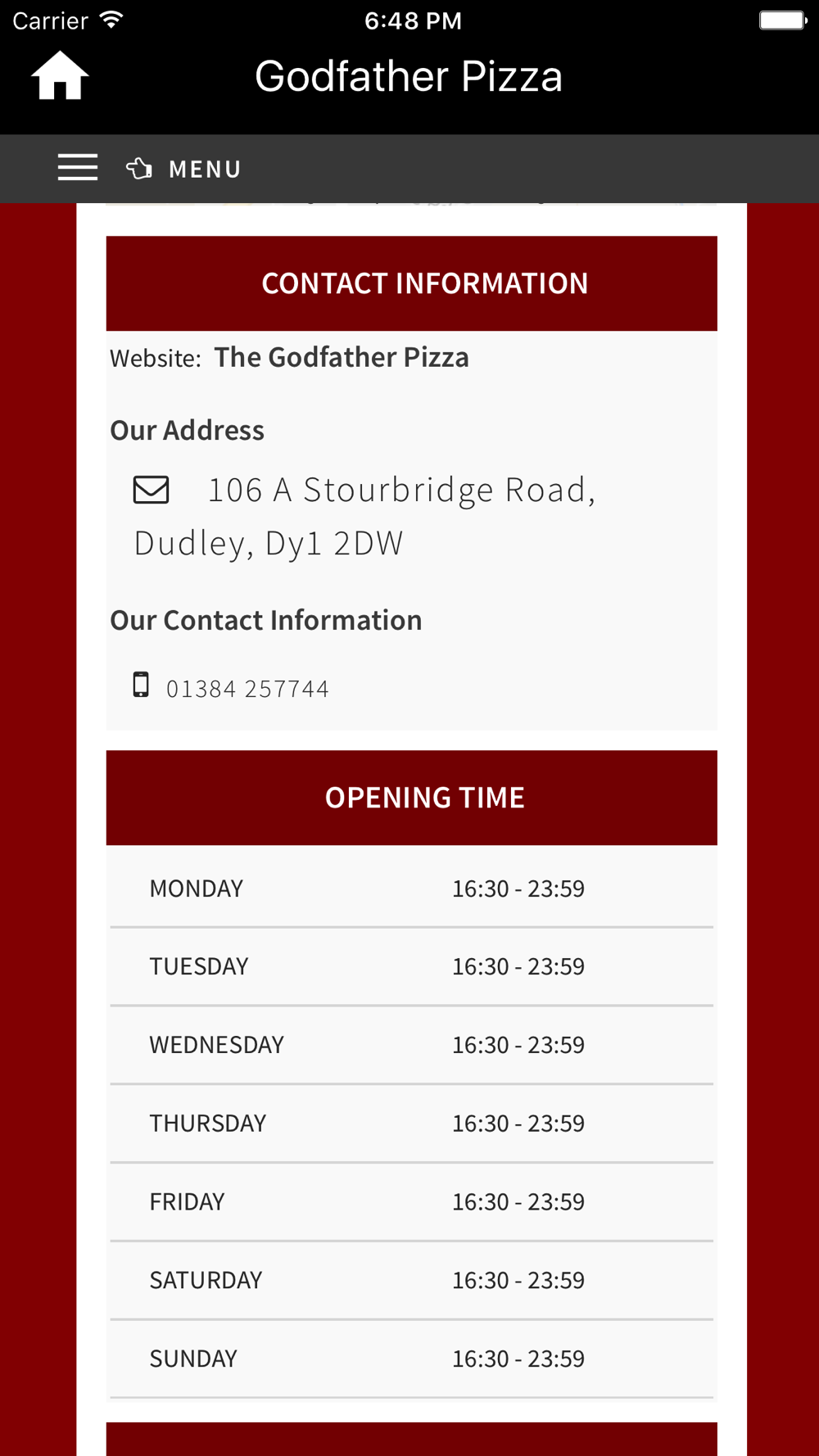Image resolution: width=819 pixels, height=1456 pixels.
Task: Tap the home icon in the header
Action: (60, 75)
